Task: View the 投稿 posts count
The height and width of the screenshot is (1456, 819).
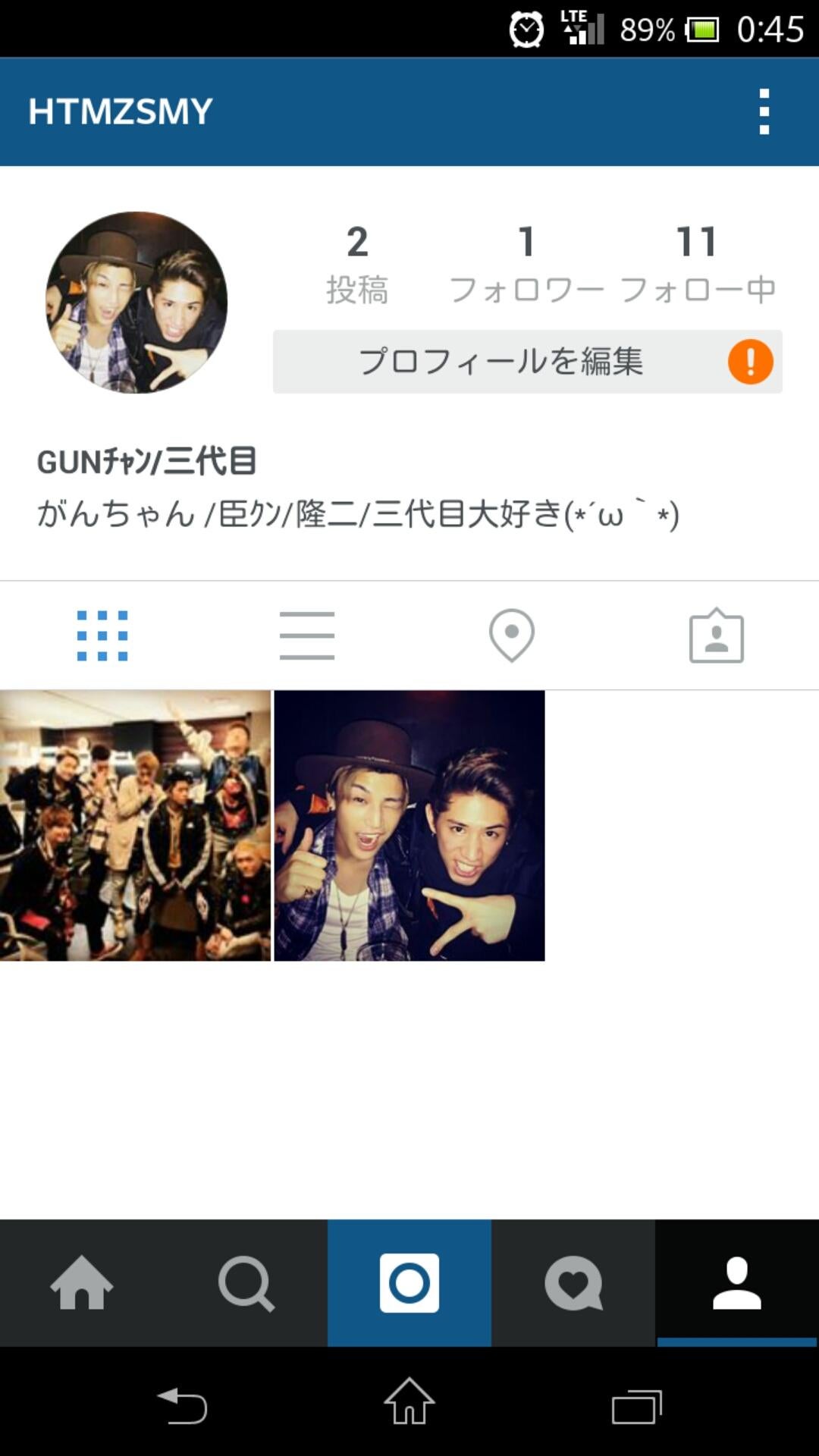Action: coord(357,263)
